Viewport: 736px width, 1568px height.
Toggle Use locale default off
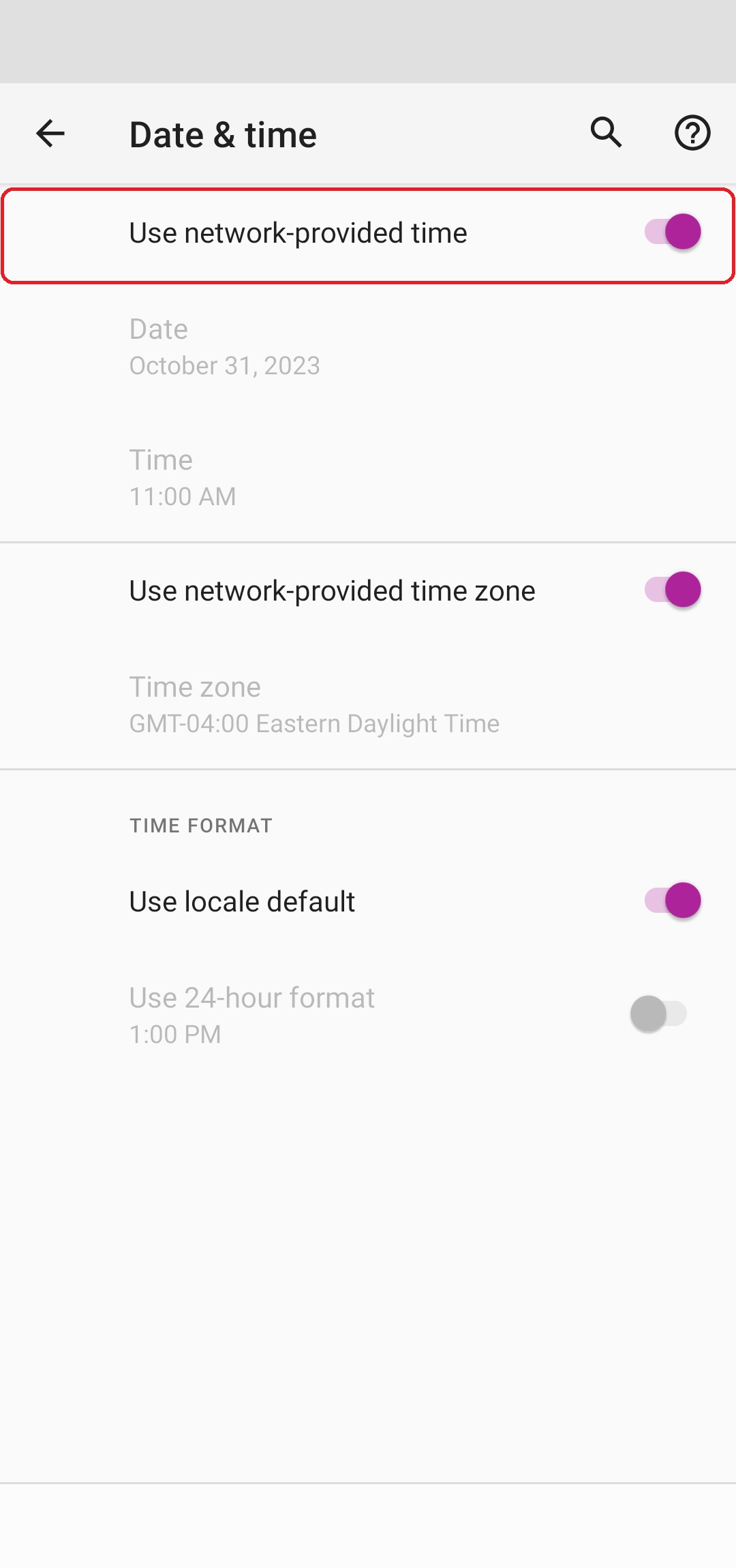tap(672, 901)
